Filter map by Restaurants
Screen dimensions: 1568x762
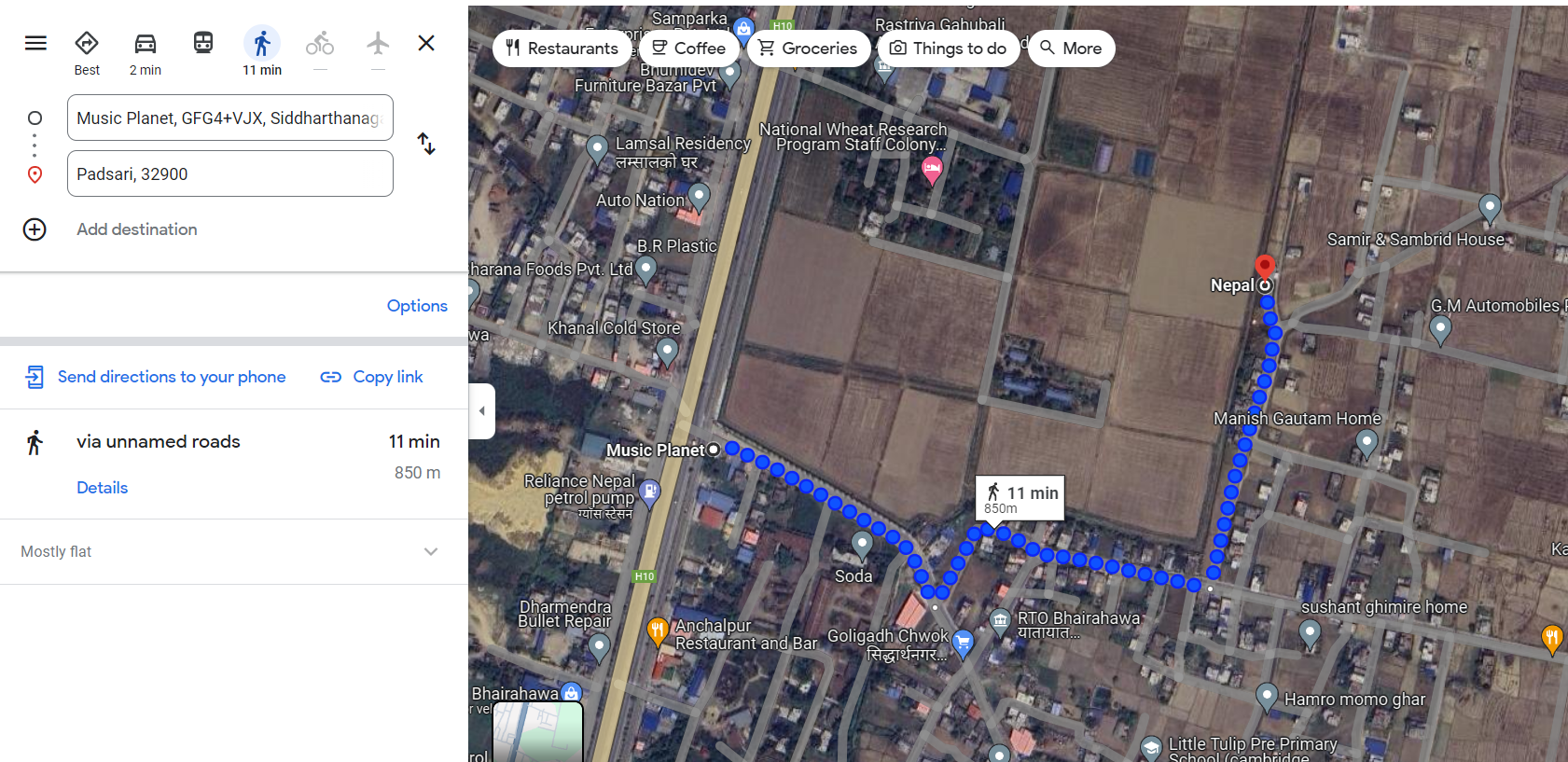(x=562, y=48)
